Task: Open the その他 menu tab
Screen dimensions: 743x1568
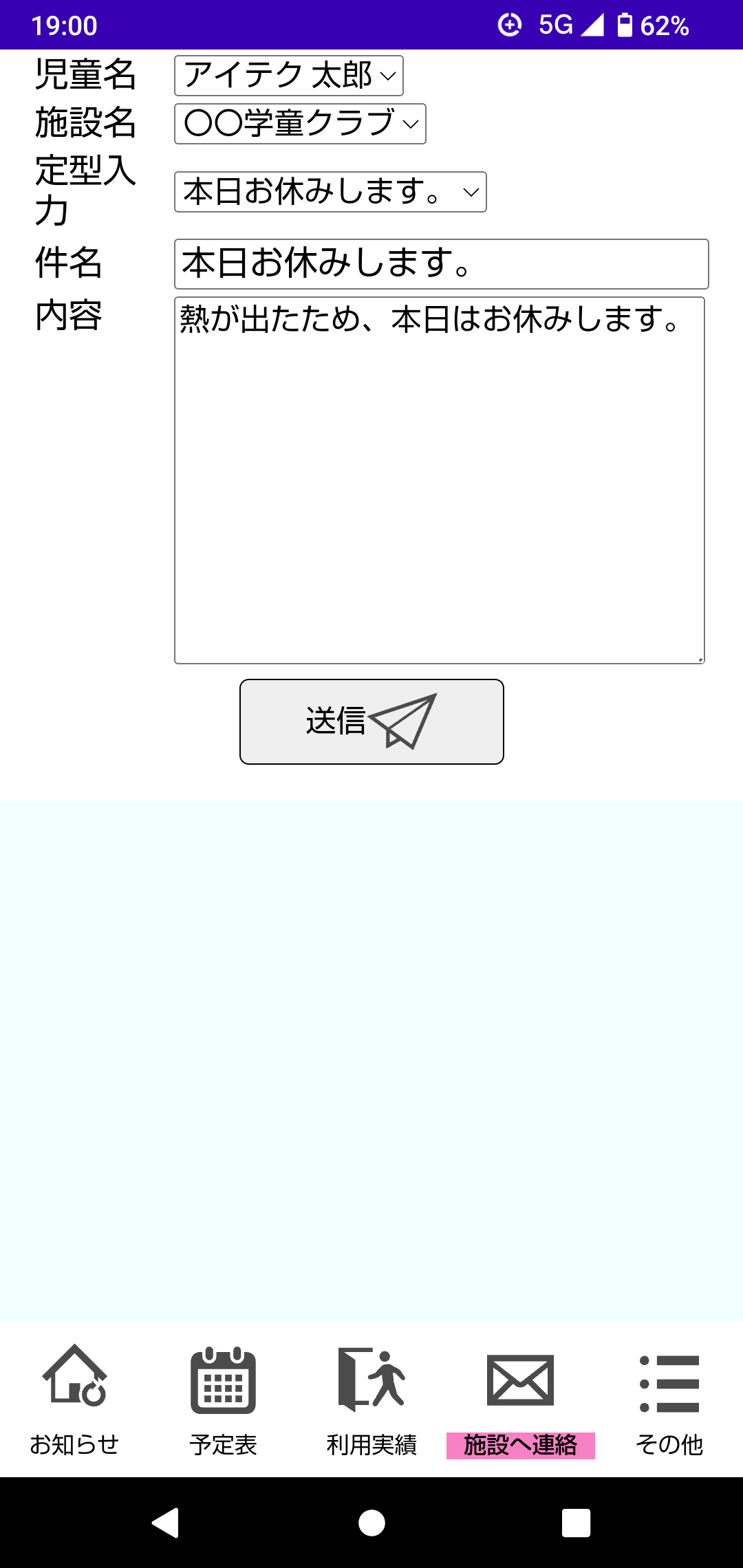Action: [x=669, y=1400]
